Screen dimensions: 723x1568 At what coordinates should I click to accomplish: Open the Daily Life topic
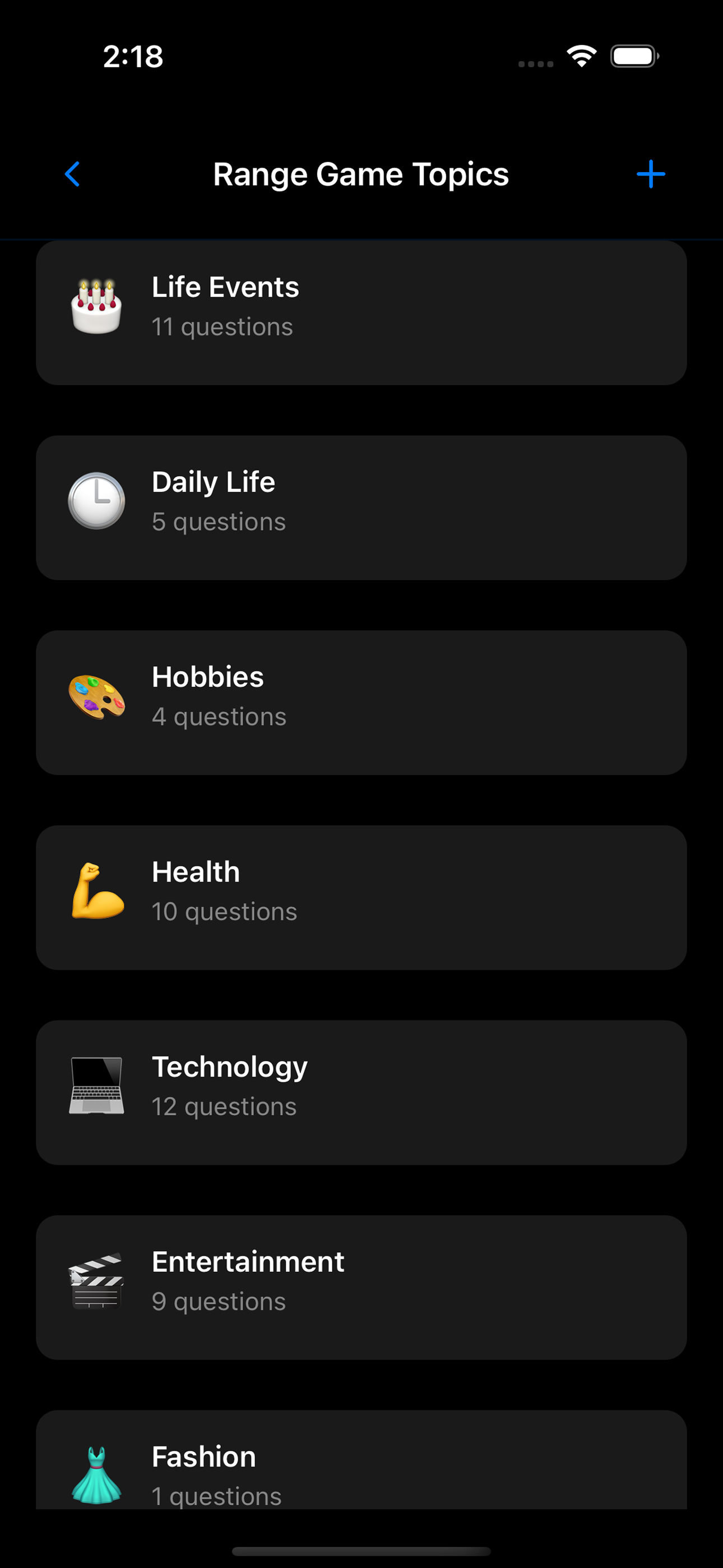(361, 508)
